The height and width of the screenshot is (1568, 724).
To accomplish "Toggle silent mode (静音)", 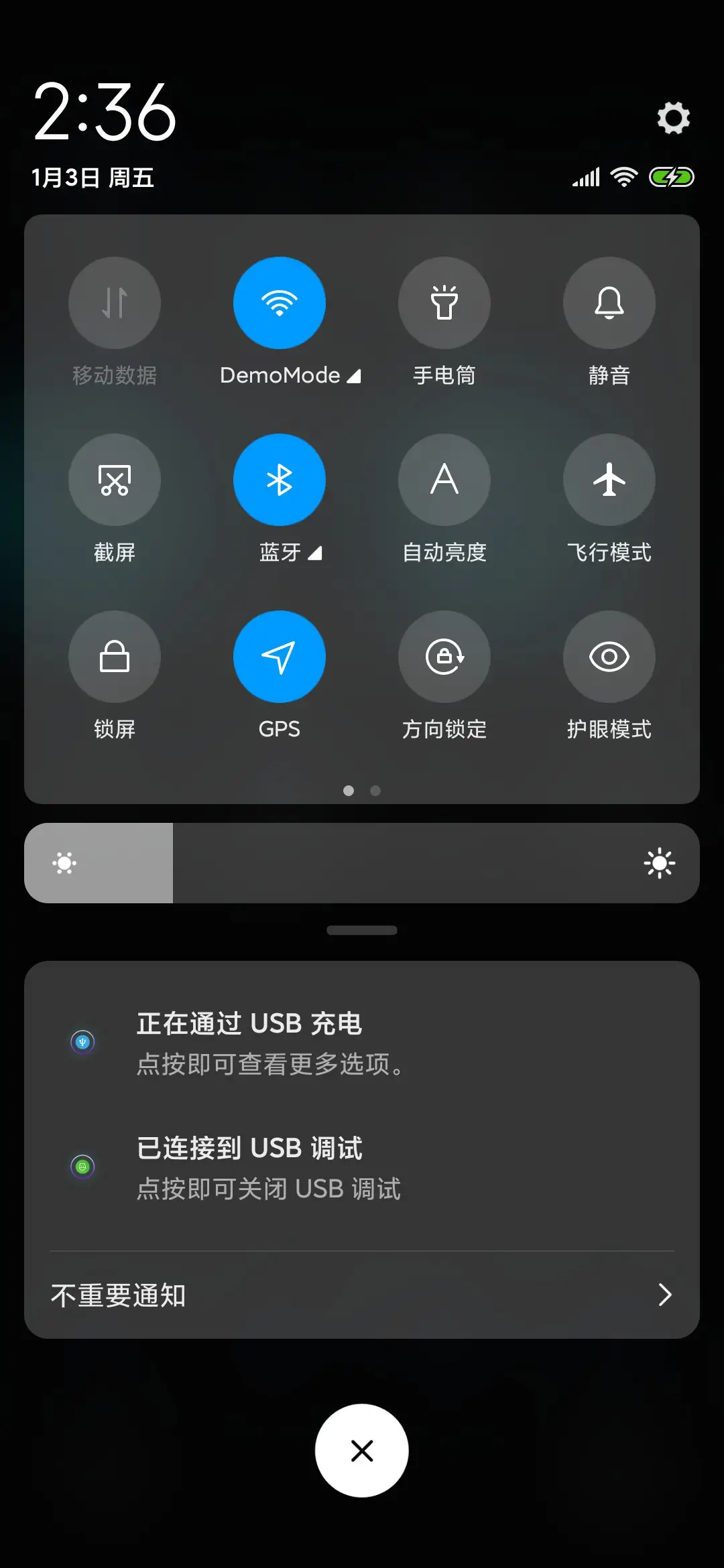I will 609,303.
